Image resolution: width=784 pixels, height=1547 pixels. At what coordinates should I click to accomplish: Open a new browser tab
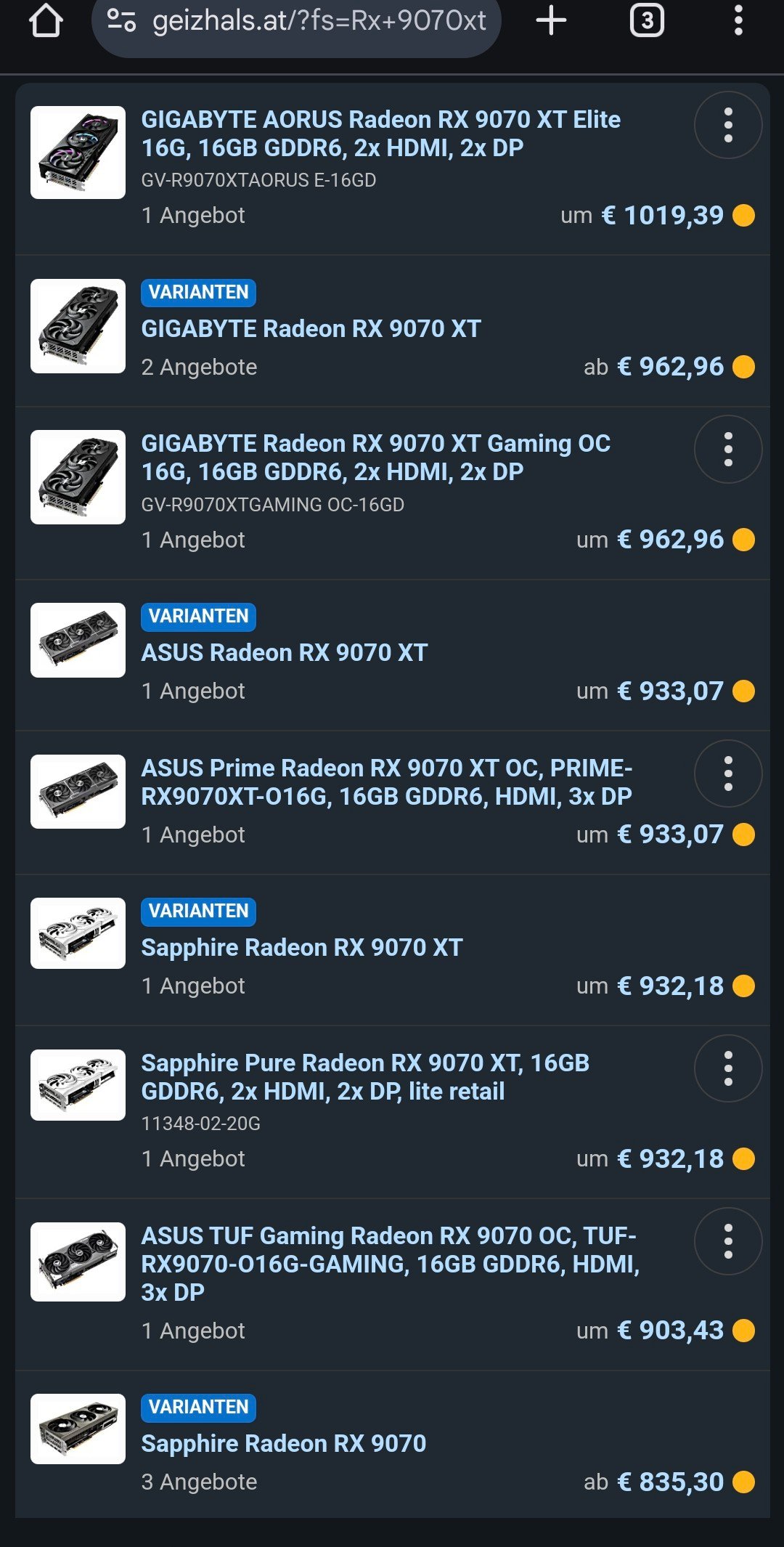(x=551, y=20)
